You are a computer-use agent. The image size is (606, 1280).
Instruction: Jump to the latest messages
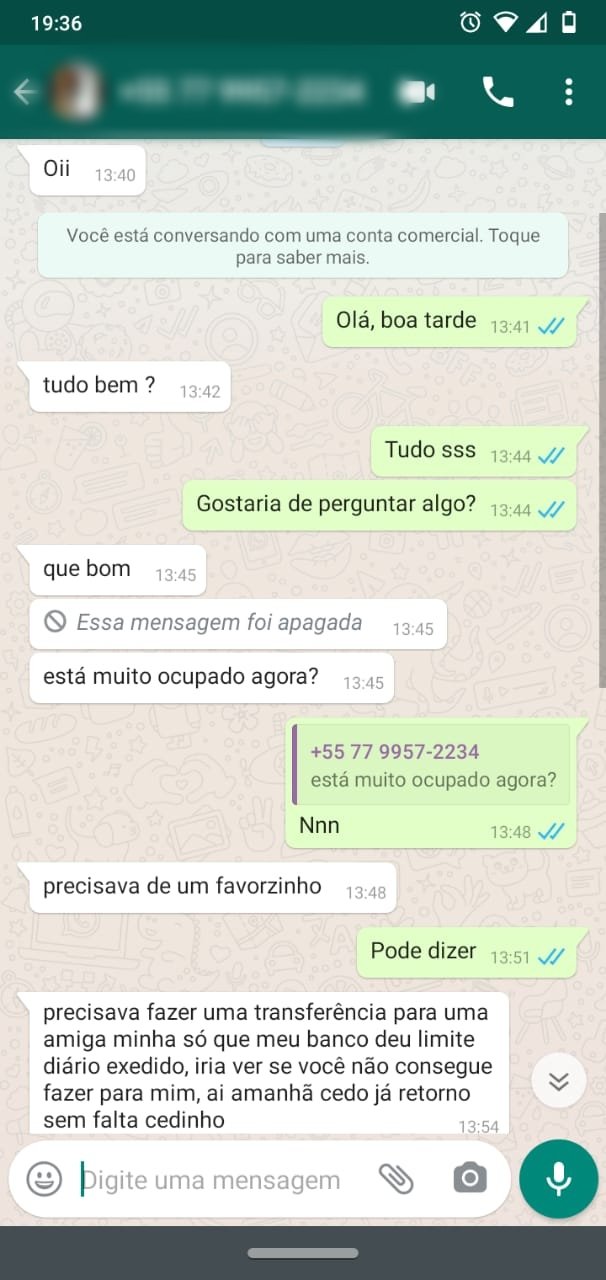558,1081
